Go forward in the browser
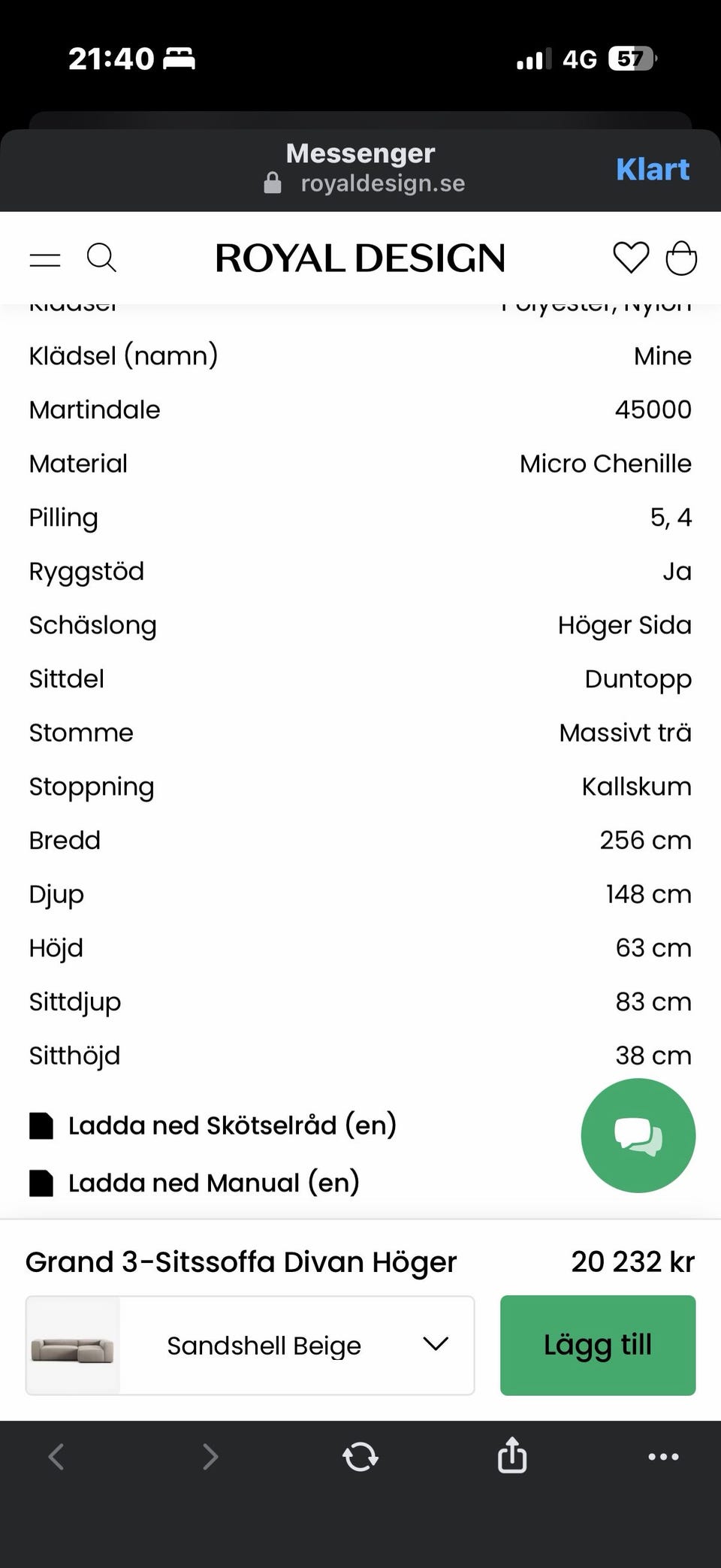721x1568 pixels. click(210, 1456)
